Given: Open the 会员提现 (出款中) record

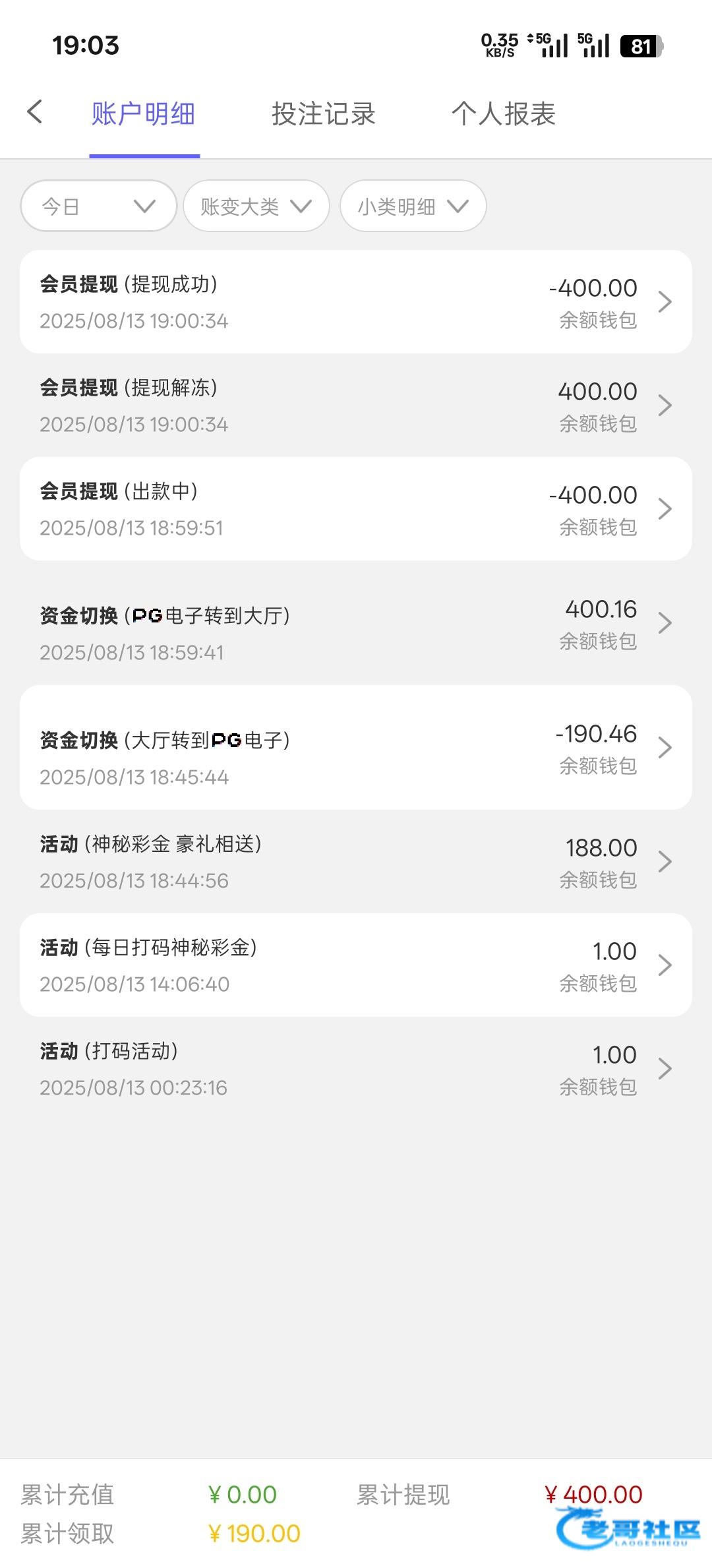Looking at the screenshot, I should [356, 509].
